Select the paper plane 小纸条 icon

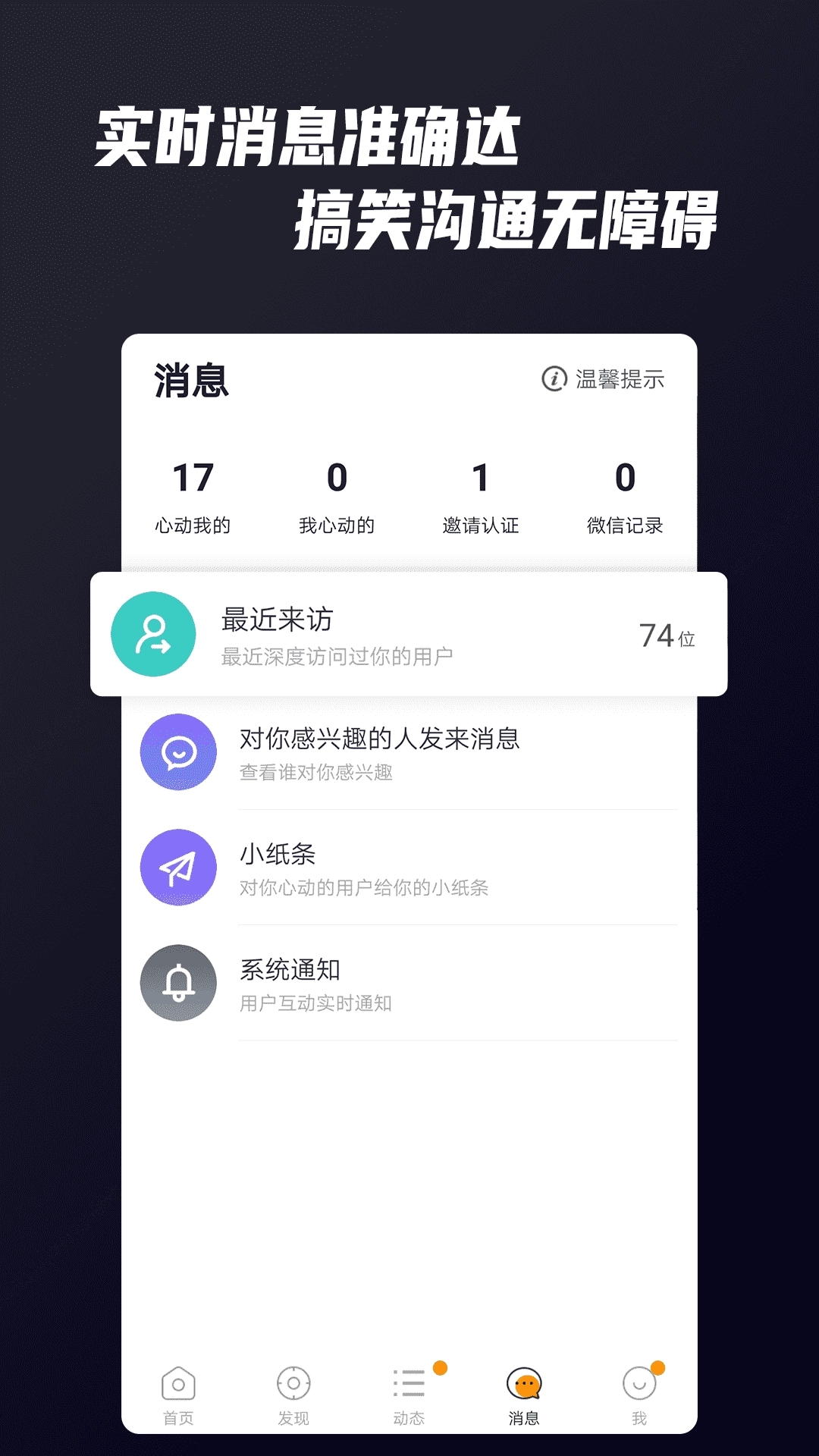178,869
